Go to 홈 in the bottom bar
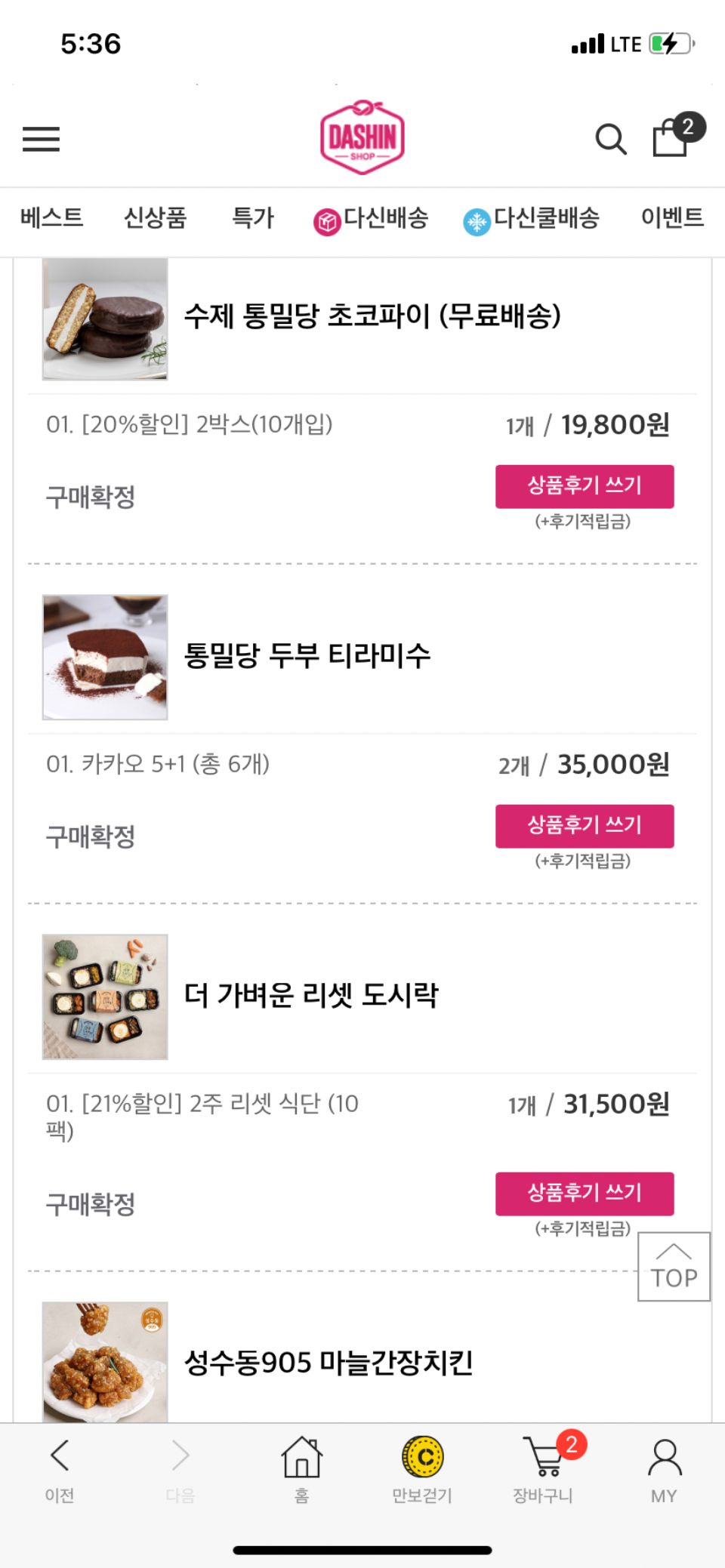725x1568 pixels. [x=301, y=1469]
